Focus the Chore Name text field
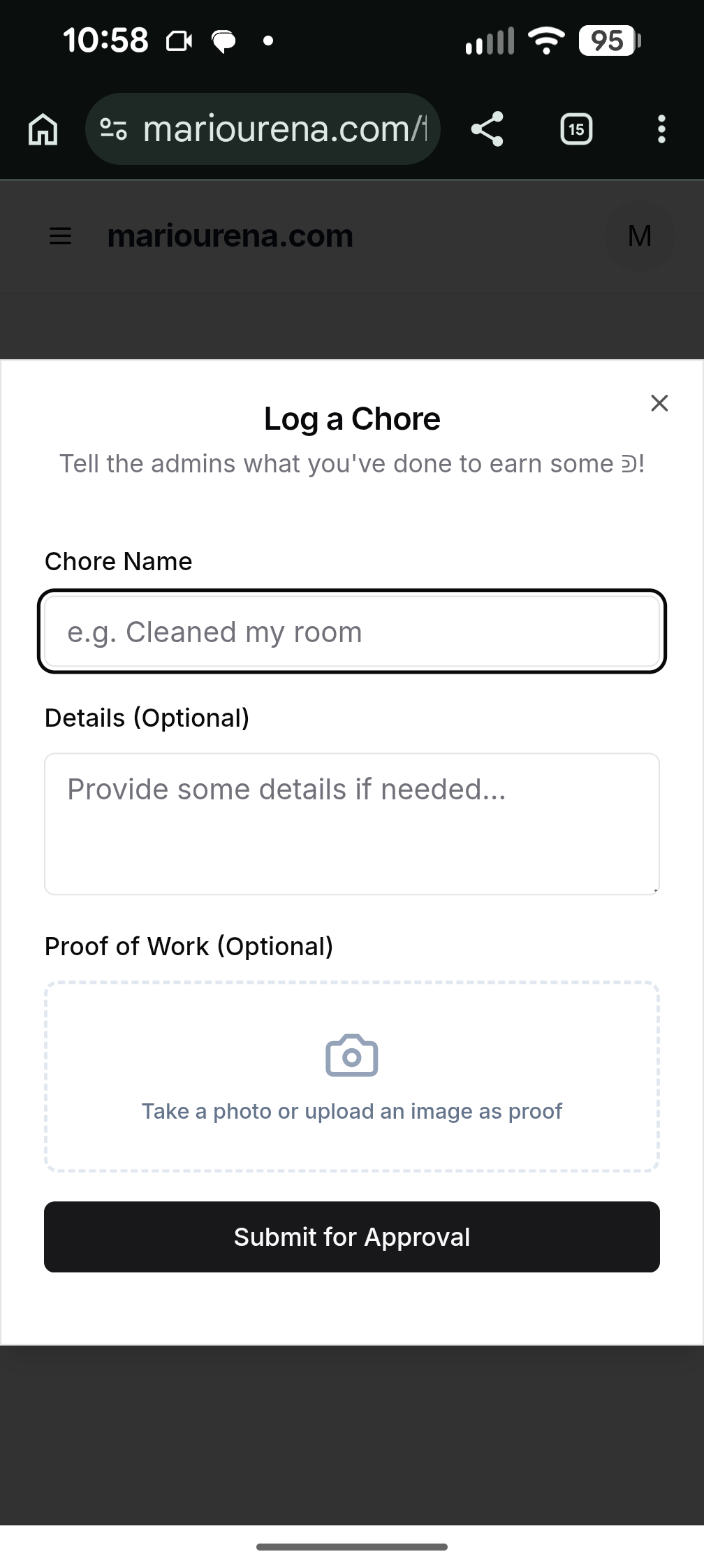The height and width of the screenshot is (1568, 704). coord(352,632)
